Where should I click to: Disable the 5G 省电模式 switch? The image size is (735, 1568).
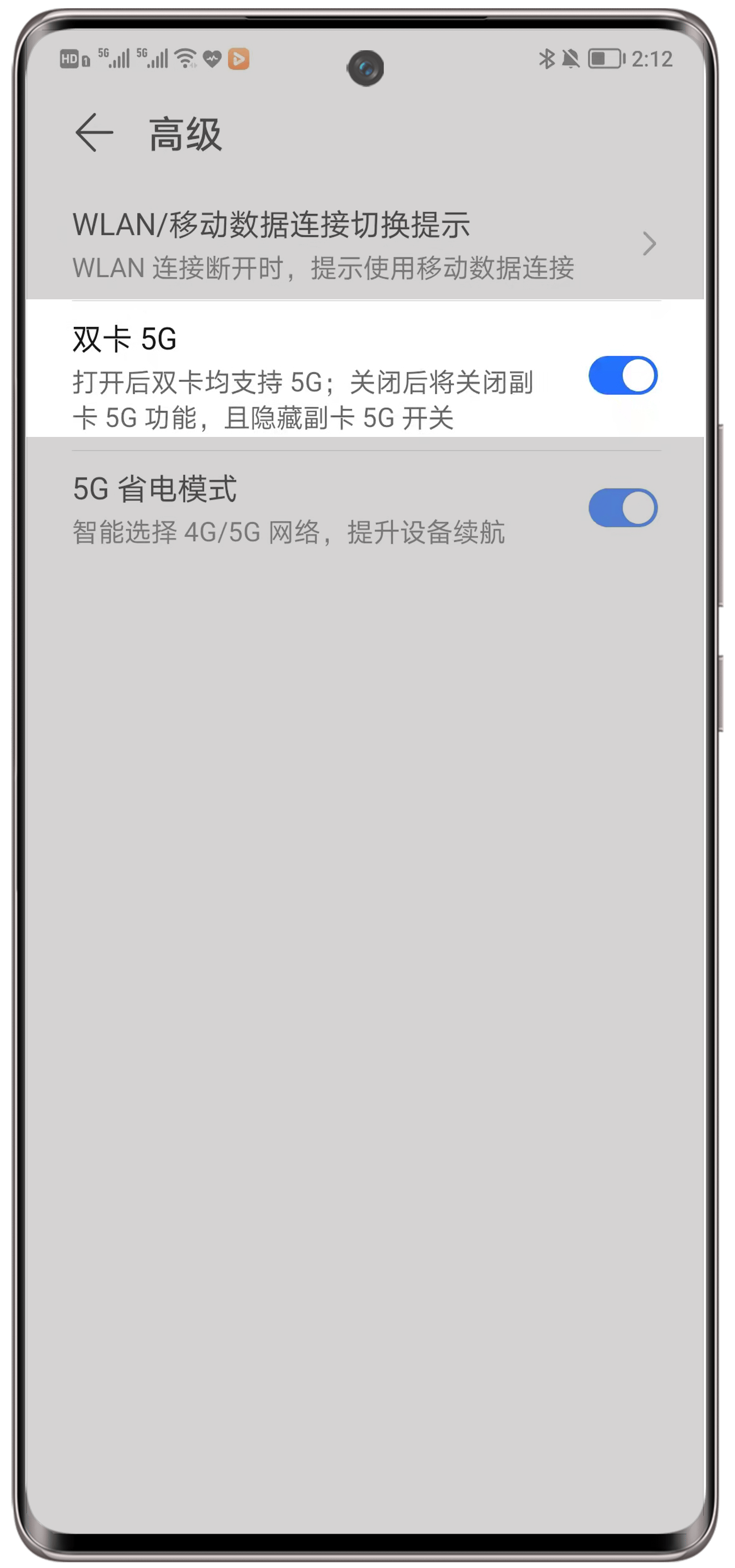pos(622,508)
